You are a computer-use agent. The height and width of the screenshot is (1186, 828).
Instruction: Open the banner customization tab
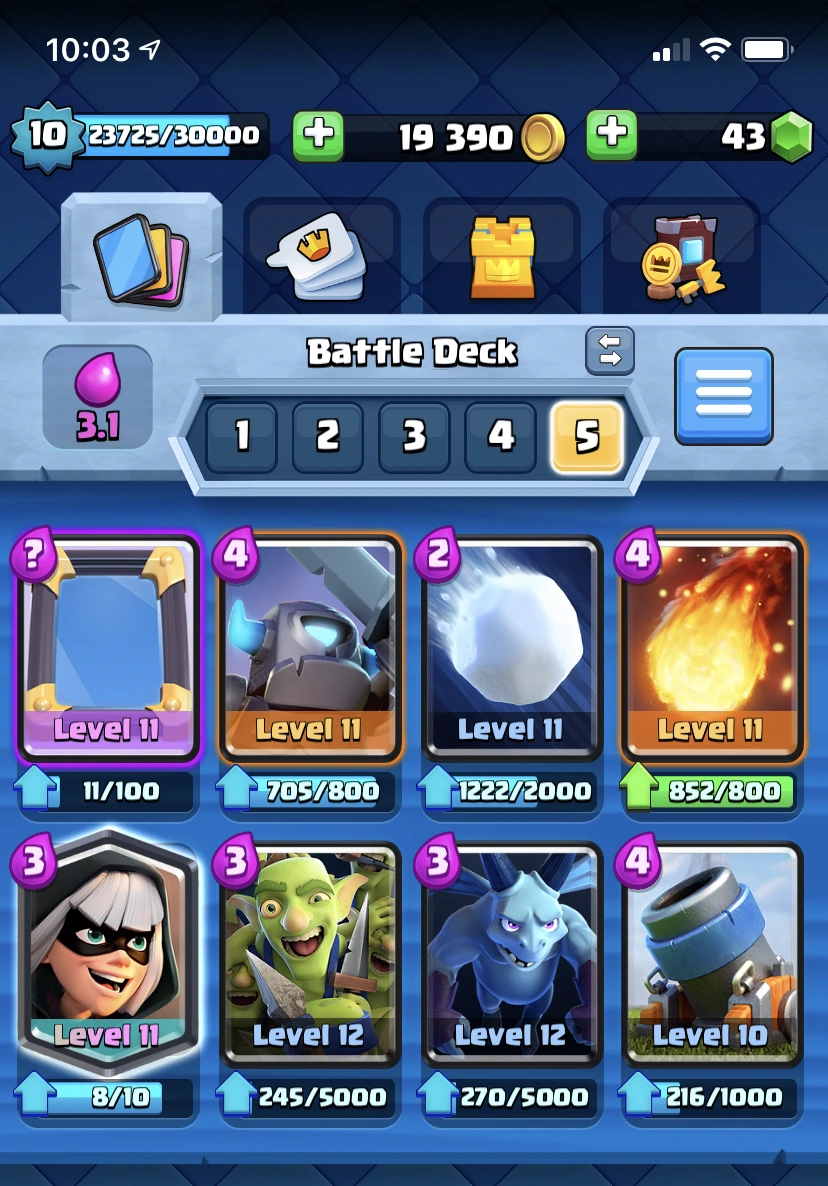click(681, 256)
